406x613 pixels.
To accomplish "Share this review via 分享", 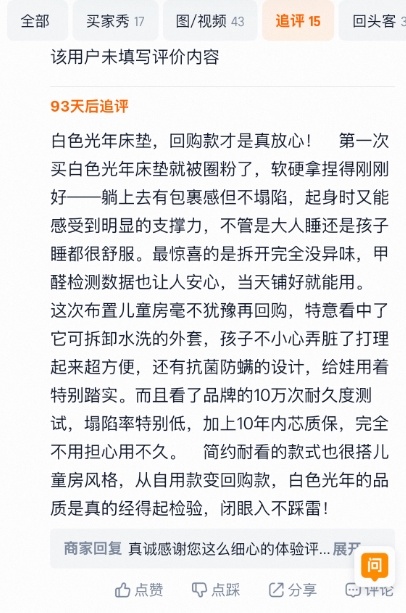I will coord(292,590).
